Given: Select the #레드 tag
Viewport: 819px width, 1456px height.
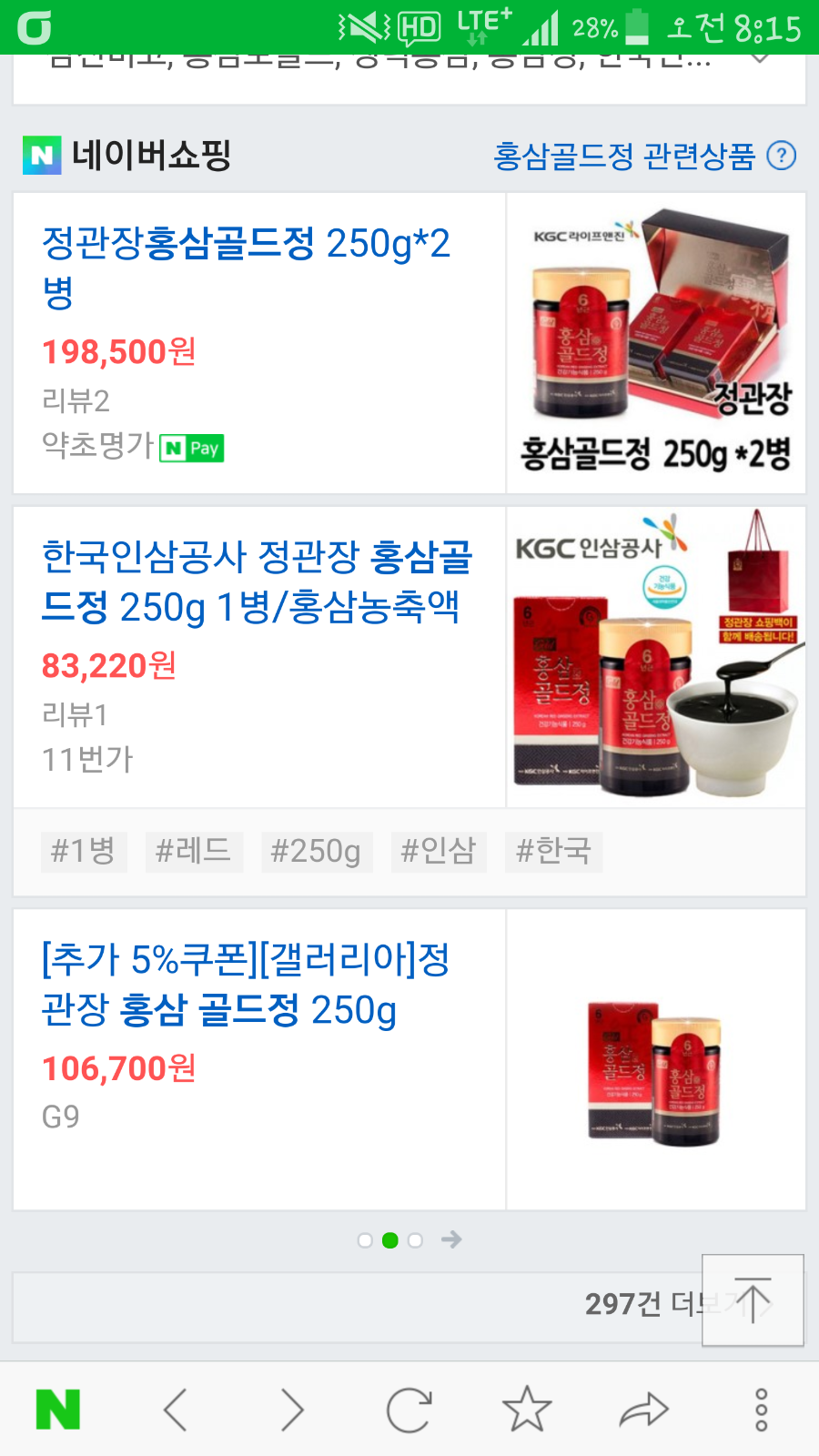Looking at the screenshot, I should [194, 852].
